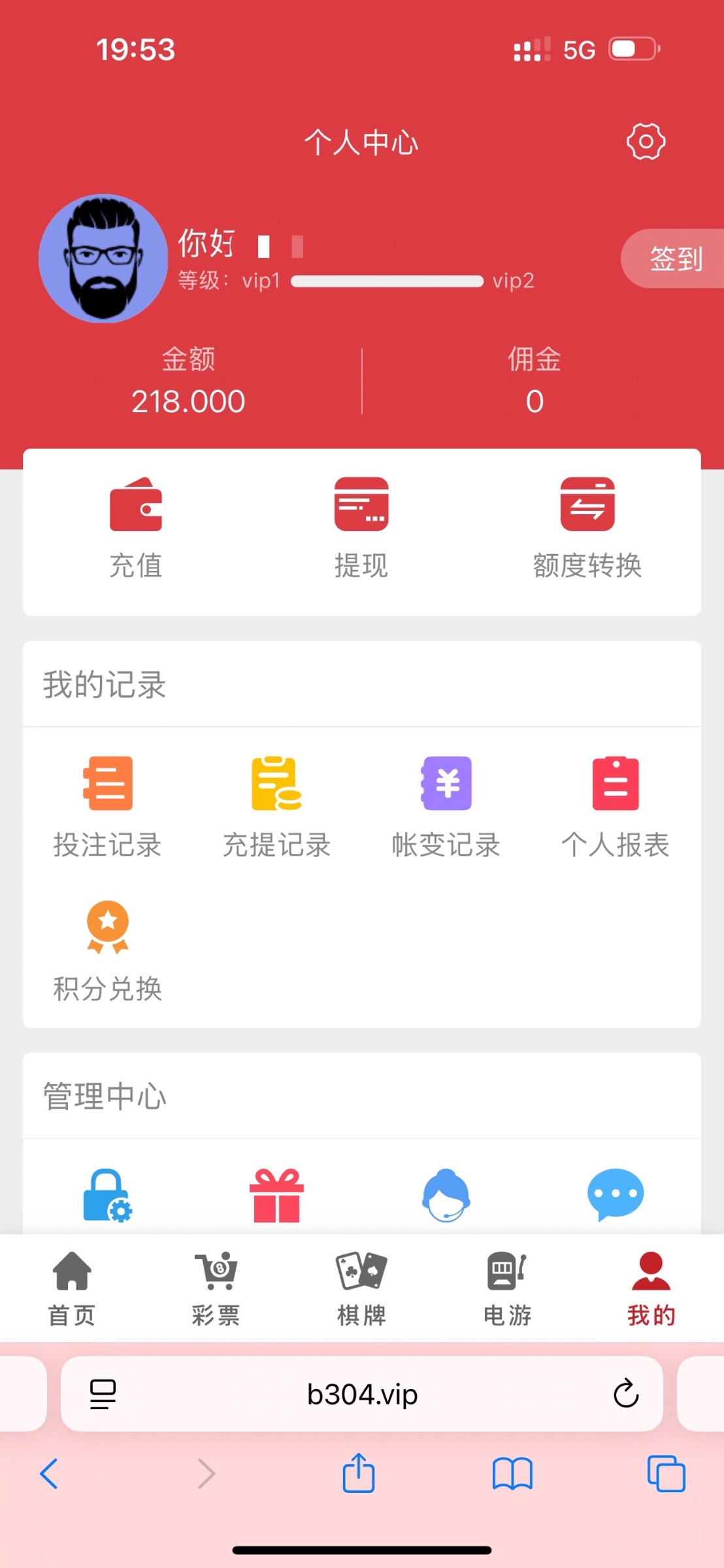Switch to the 首页 home tab
The image size is (724, 1568).
[72, 1288]
